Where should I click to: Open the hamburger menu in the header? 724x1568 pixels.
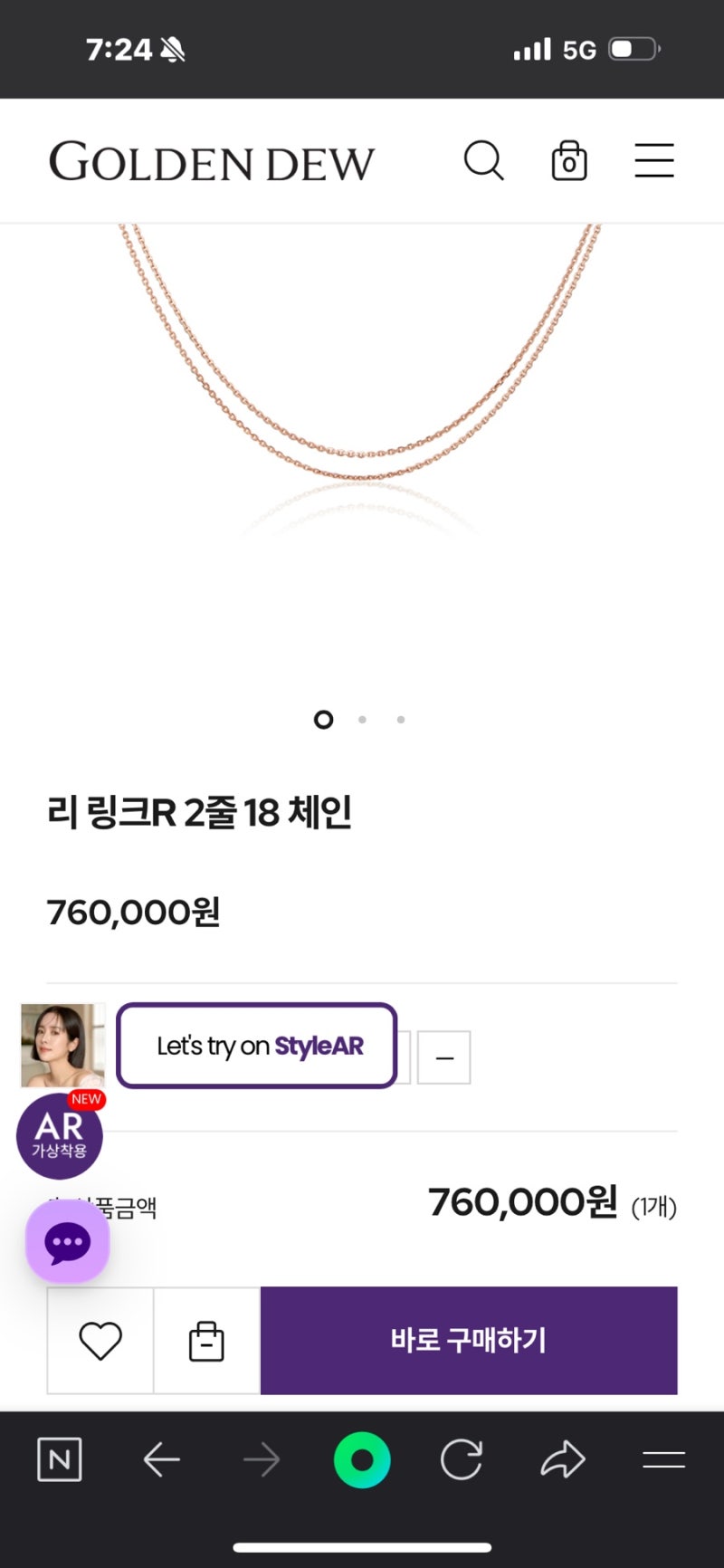click(654, 160)
